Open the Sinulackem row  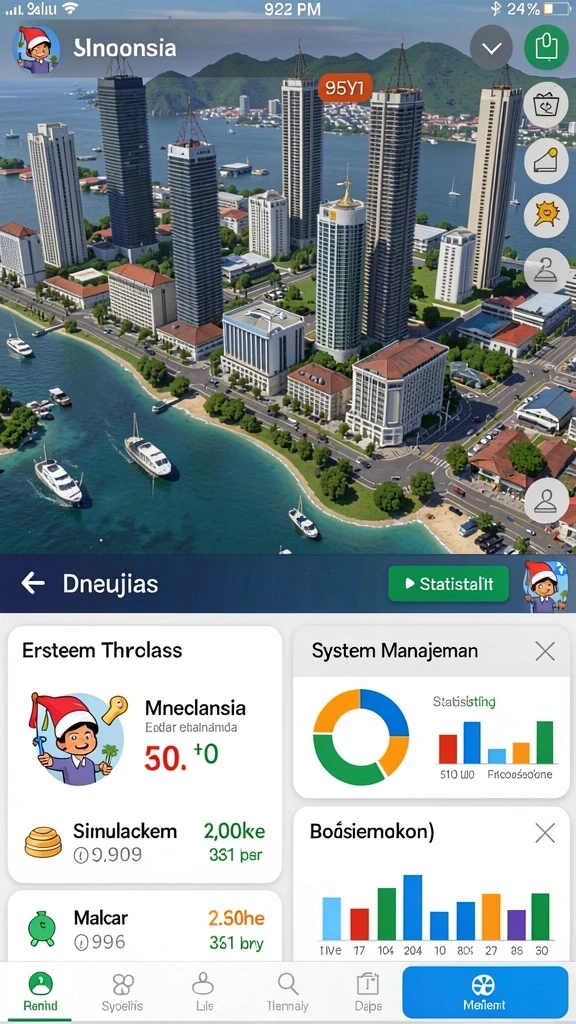pyautogui.click(x=144, y=842)
